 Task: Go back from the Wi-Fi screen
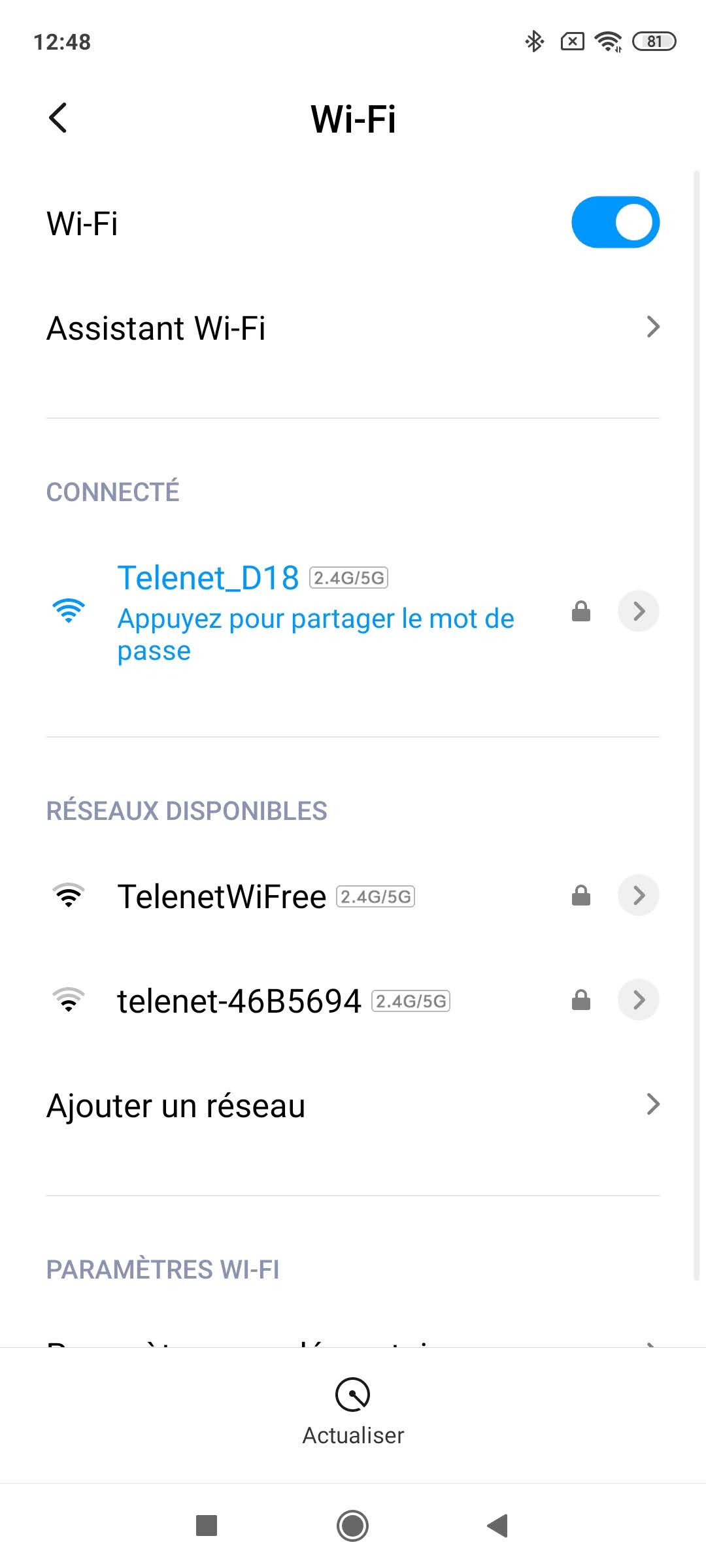pyautogui.click(x=58, y=118)
